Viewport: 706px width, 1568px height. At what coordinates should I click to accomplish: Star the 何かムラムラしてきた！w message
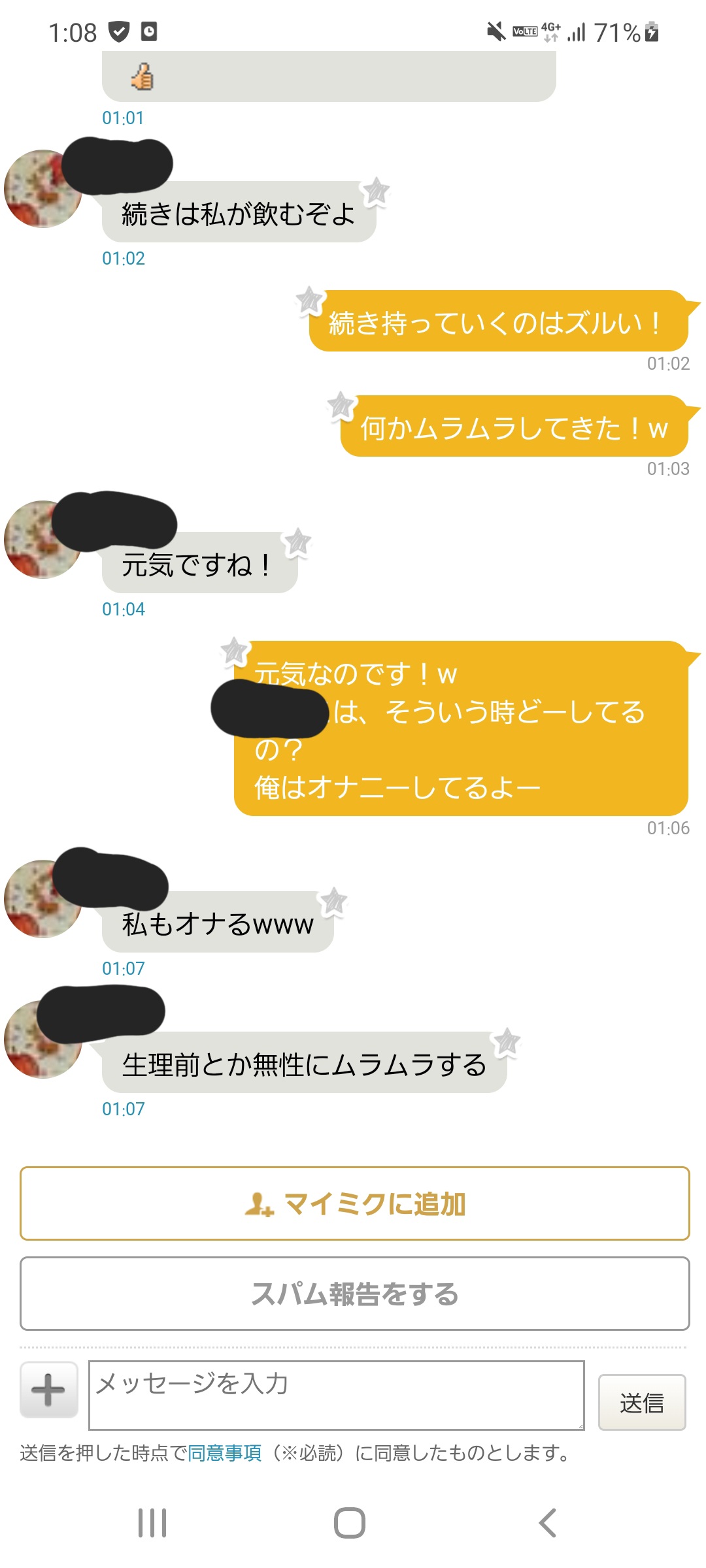click(x=342, y=406)
